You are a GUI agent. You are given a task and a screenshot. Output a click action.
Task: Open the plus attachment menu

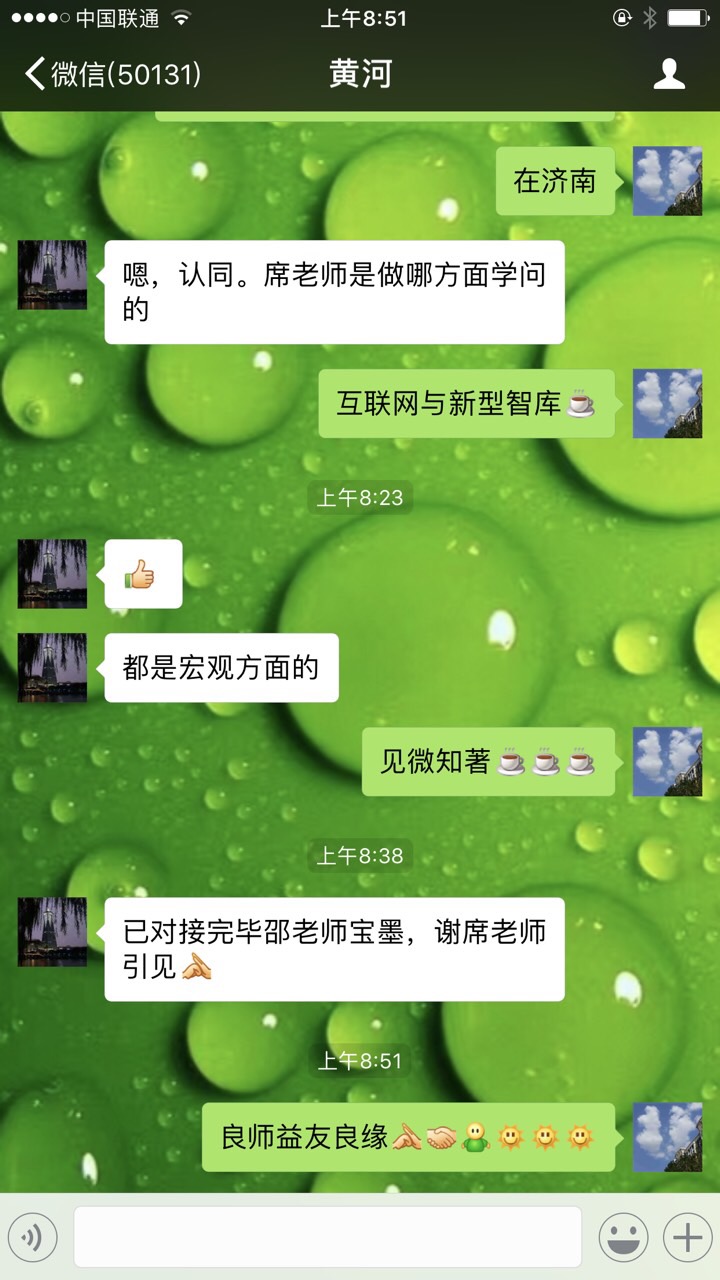(x=687, y=1238)
